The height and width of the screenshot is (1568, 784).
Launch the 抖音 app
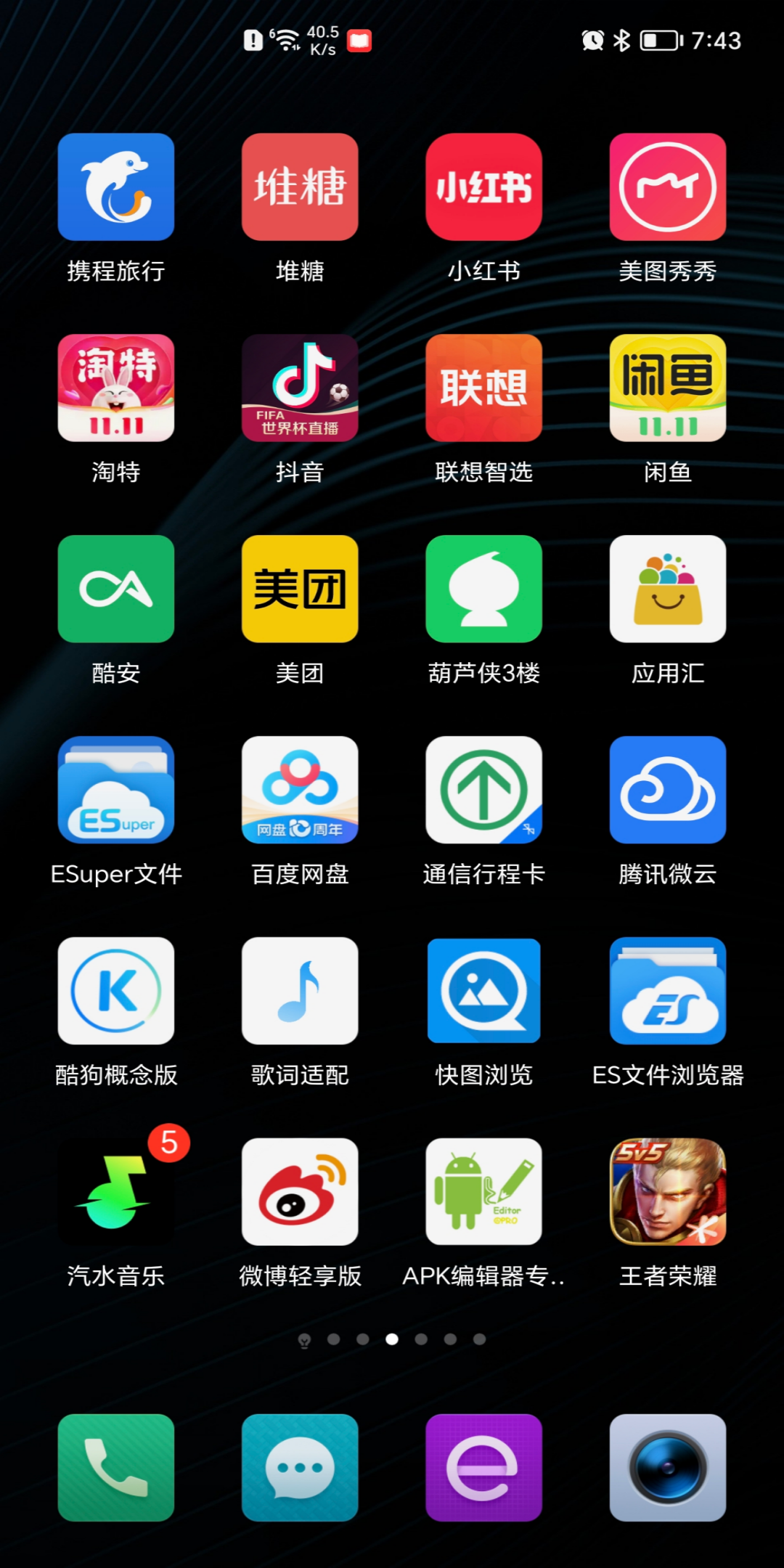click(x=300, y=388)
